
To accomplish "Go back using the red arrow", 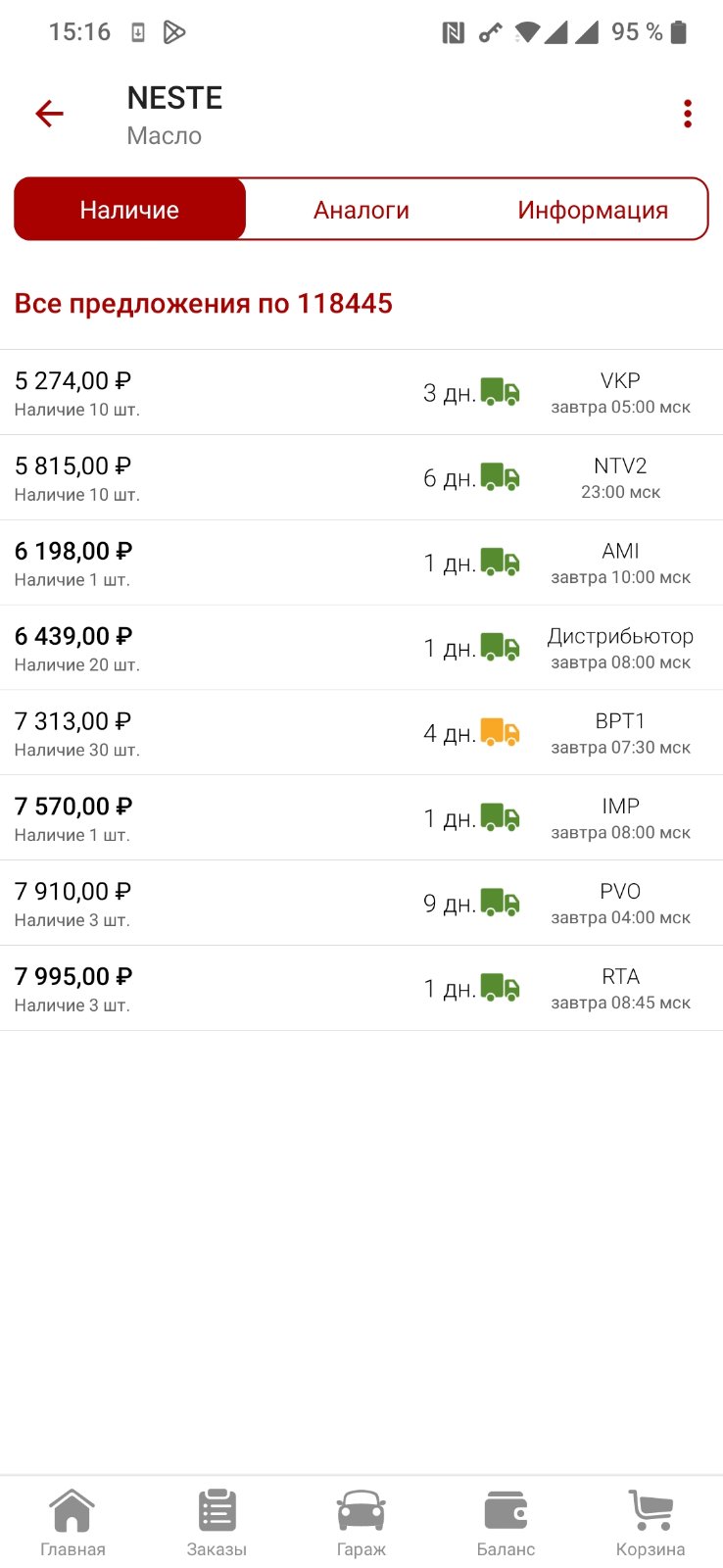I will click(x=49, y=114).
